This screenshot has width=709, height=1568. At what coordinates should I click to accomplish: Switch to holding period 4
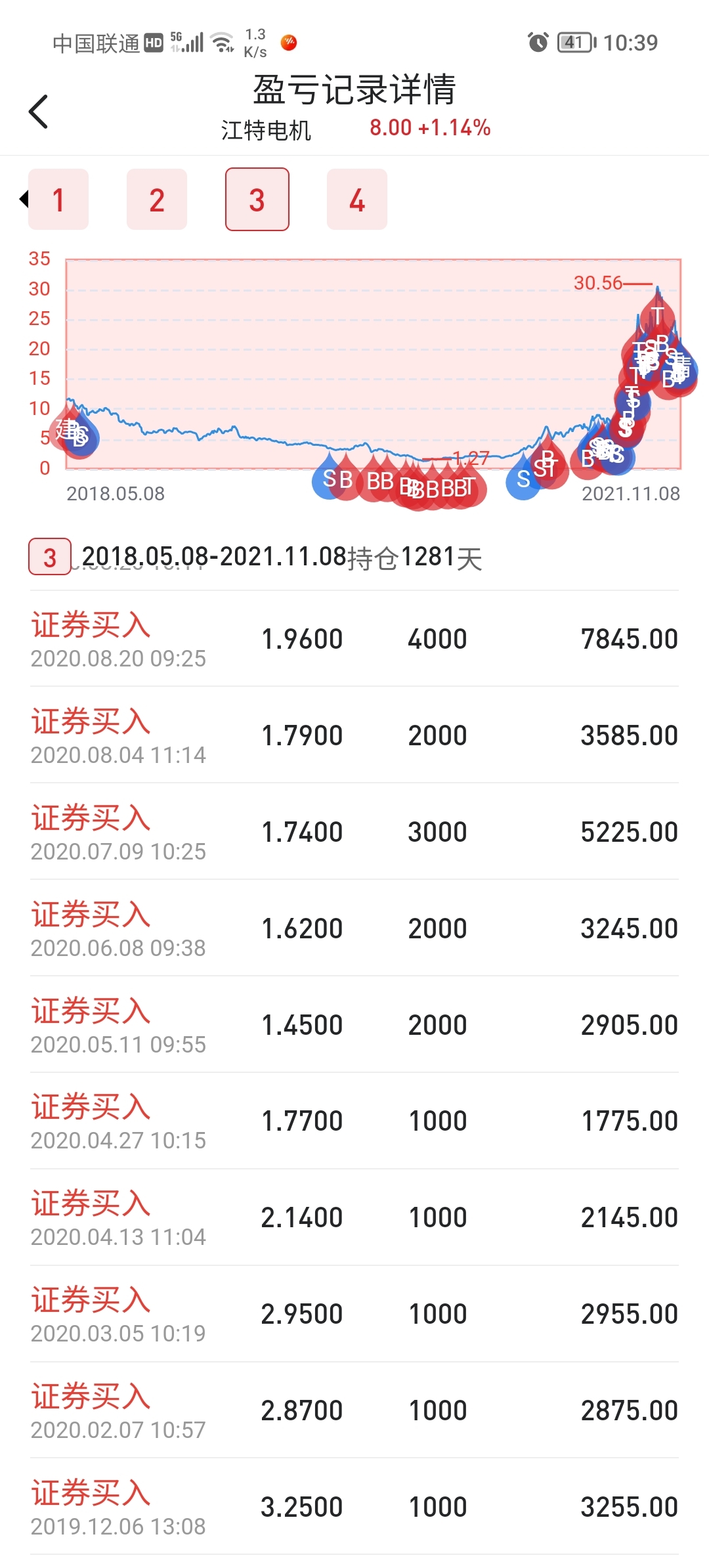pos(357,200)
